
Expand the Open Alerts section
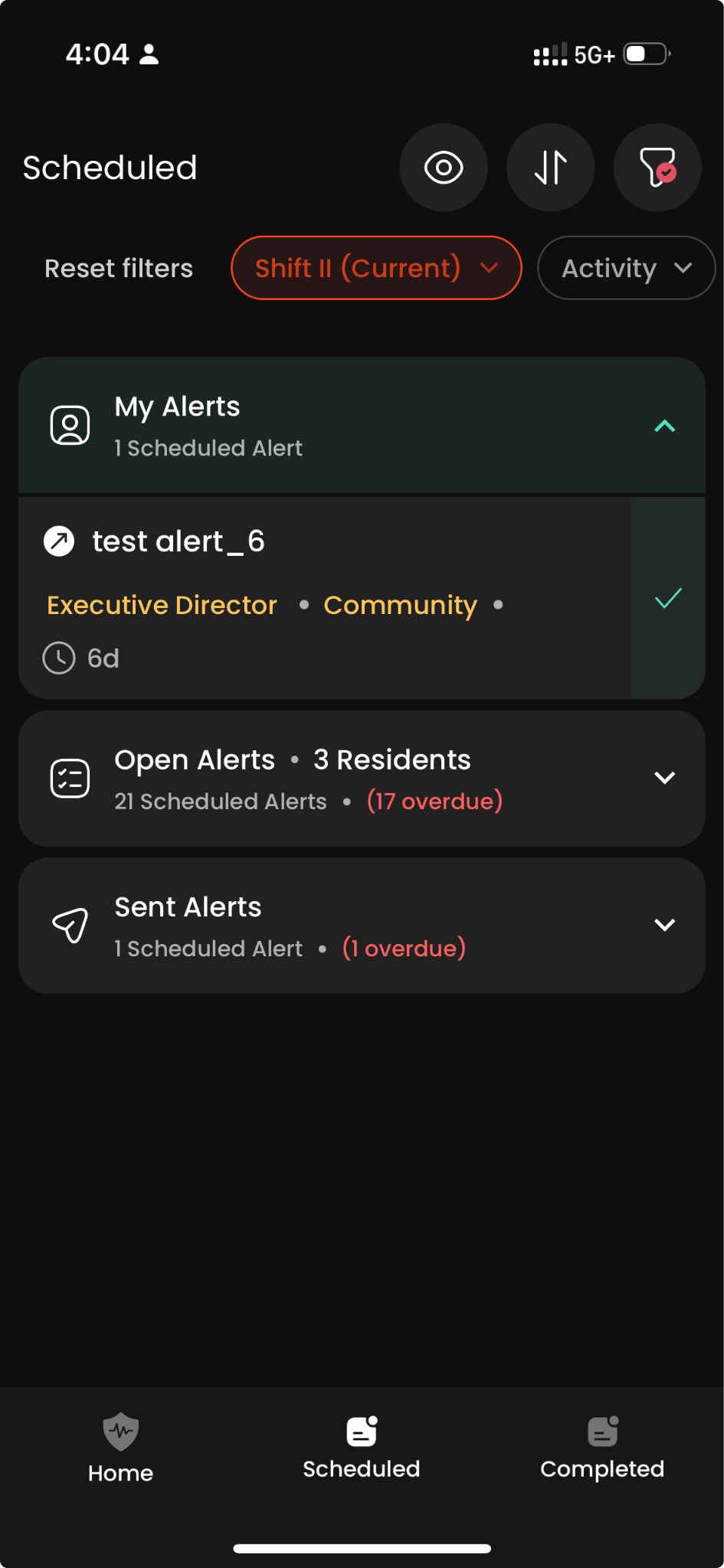[665, 778]
